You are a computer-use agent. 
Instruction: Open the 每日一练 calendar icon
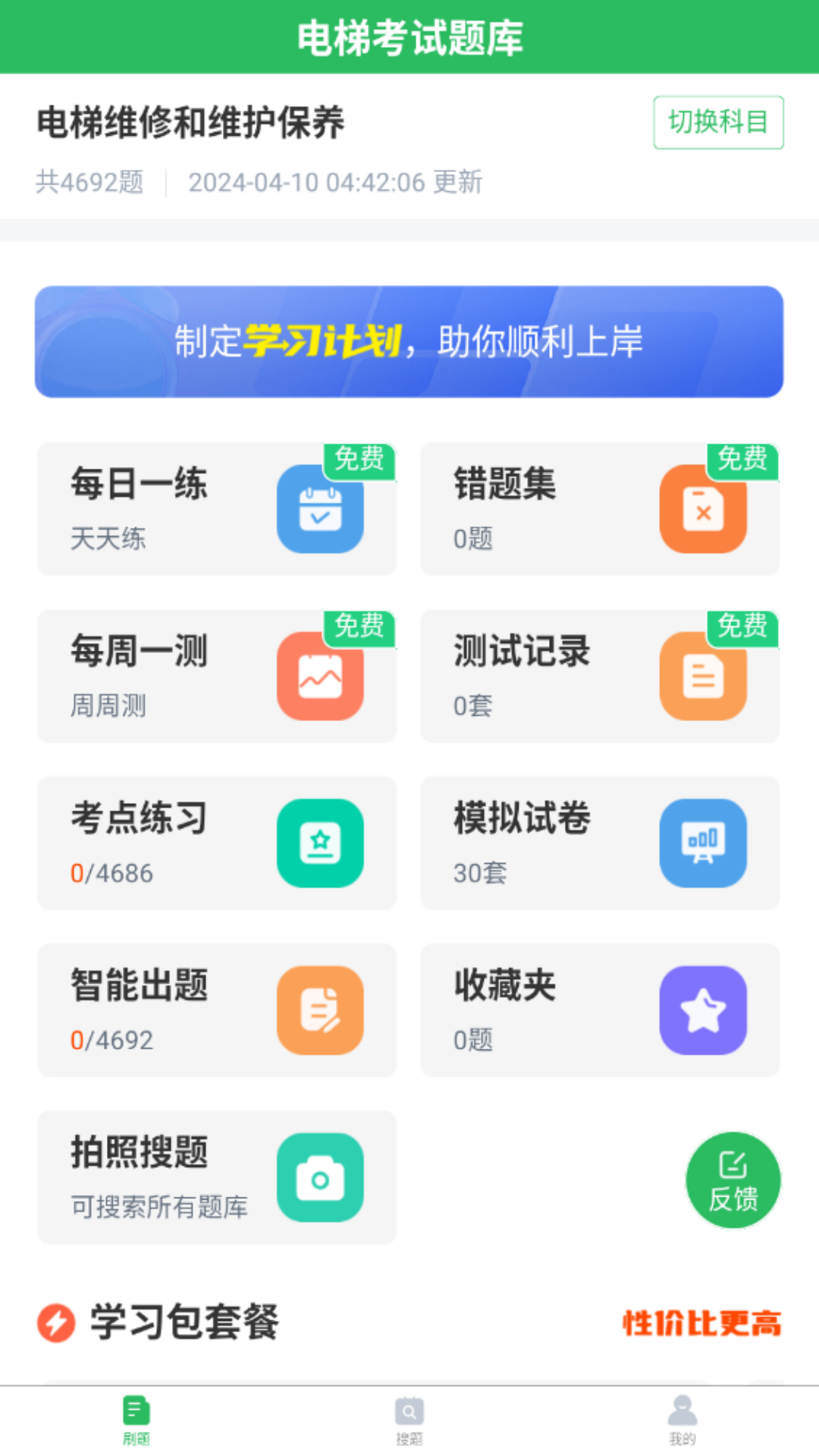coord(321,509)
